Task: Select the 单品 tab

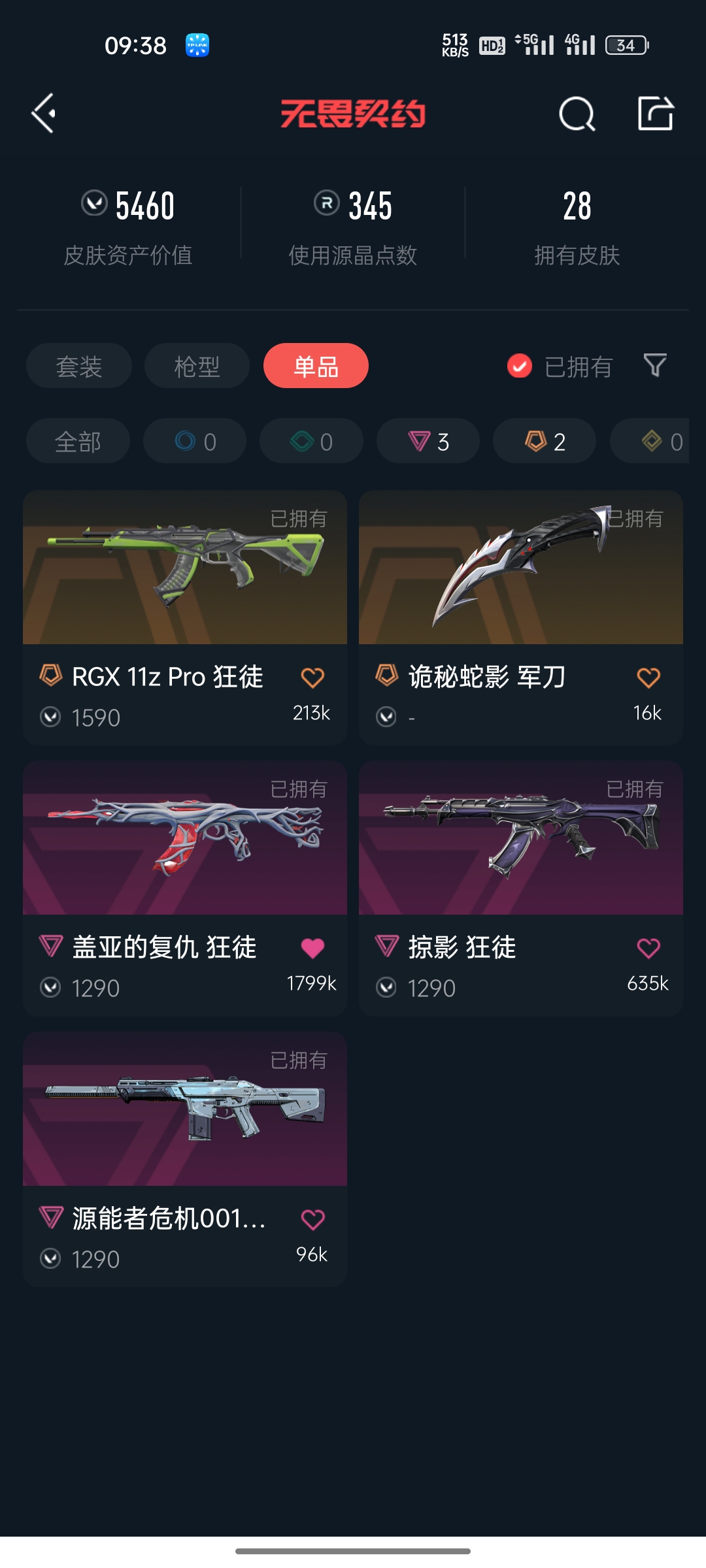Action: click(x=316, y=366)
